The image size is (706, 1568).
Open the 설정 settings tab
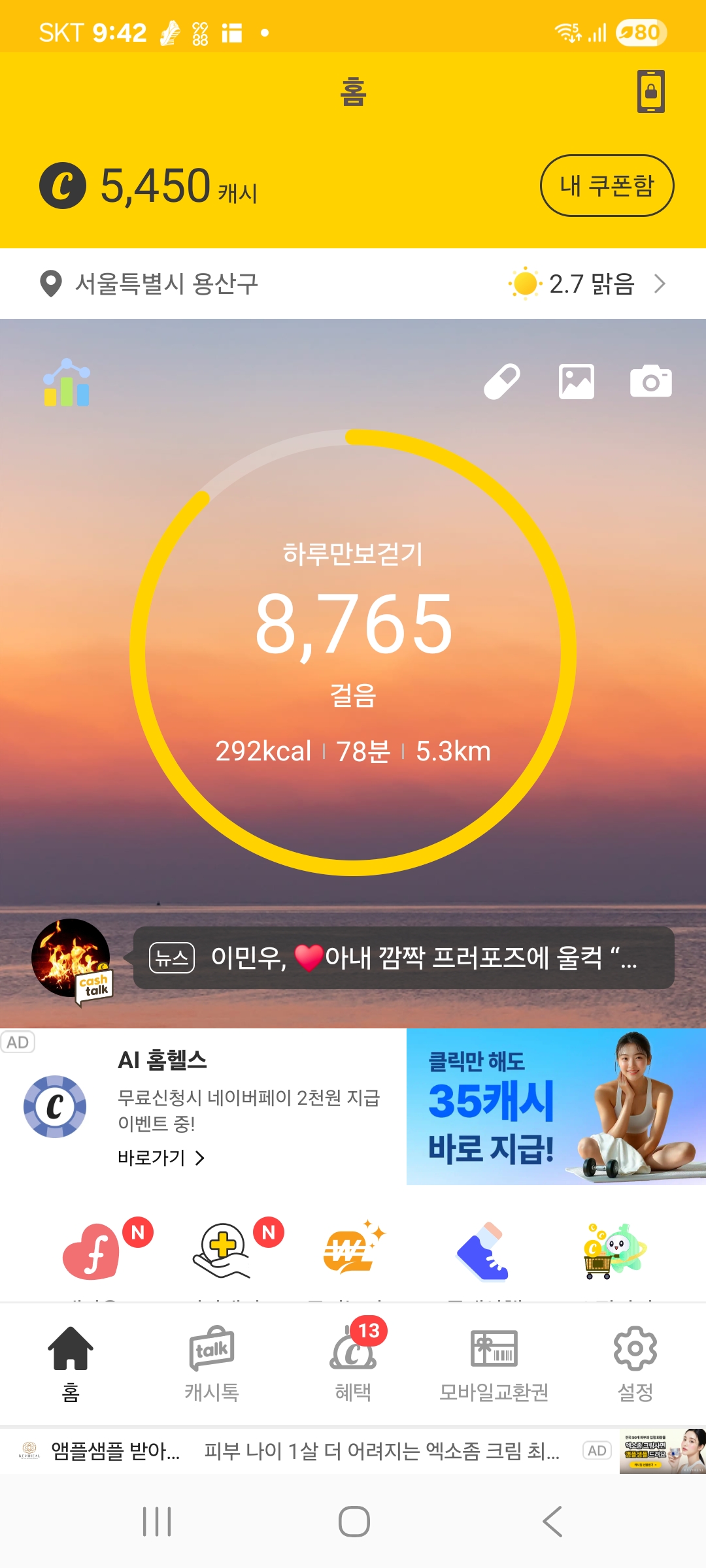[635, 1363]
